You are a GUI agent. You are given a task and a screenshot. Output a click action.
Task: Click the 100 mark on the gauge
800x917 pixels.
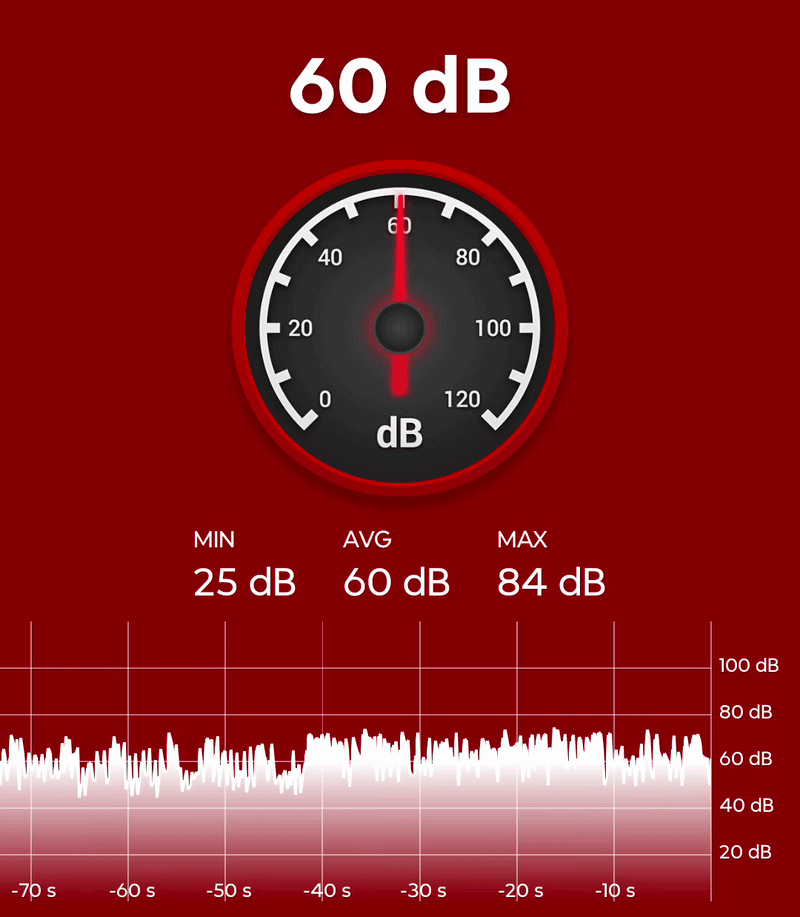[496, 328]
